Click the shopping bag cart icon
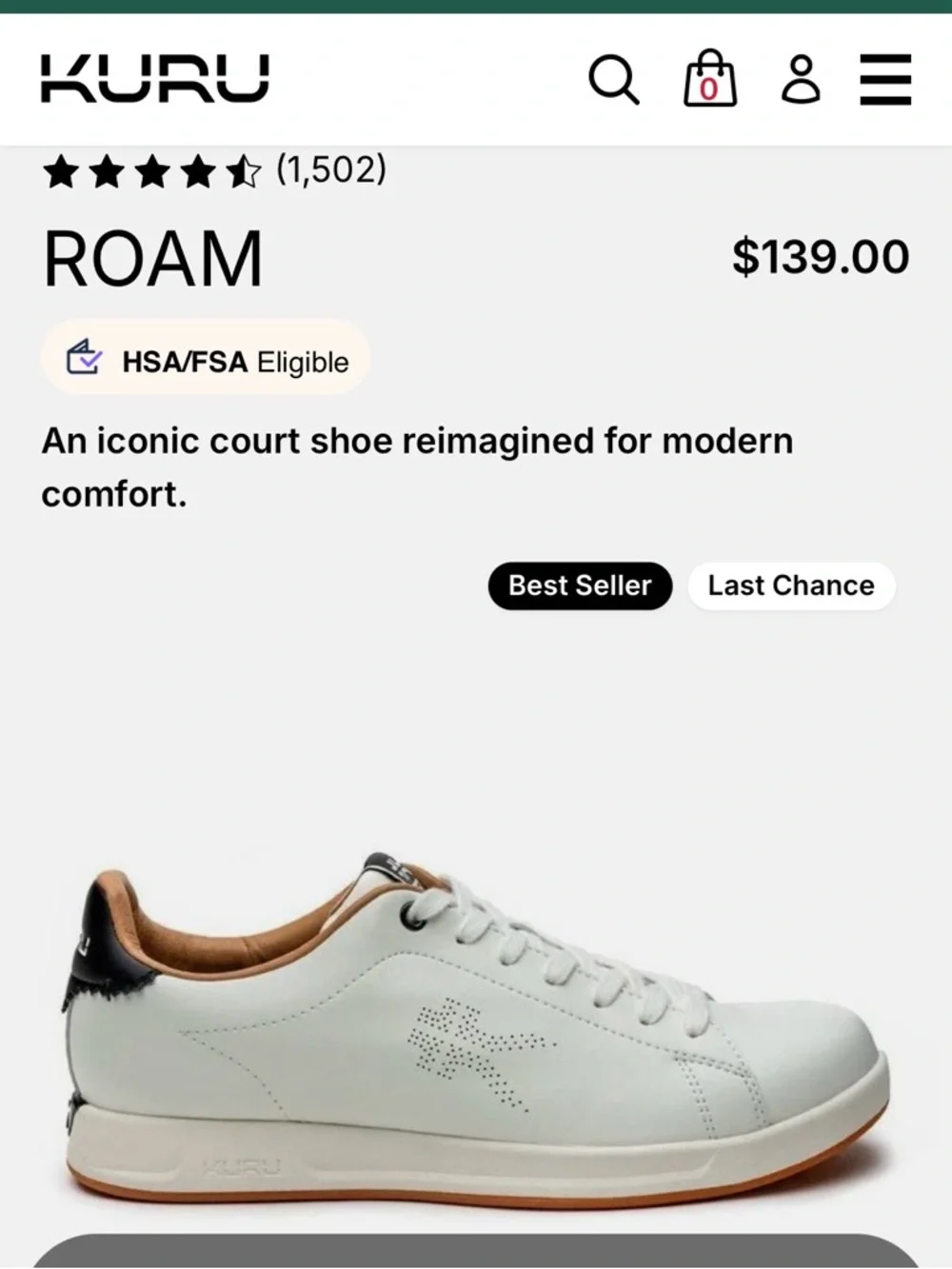This screenshot has height=1269, width=952. (708, 80)
